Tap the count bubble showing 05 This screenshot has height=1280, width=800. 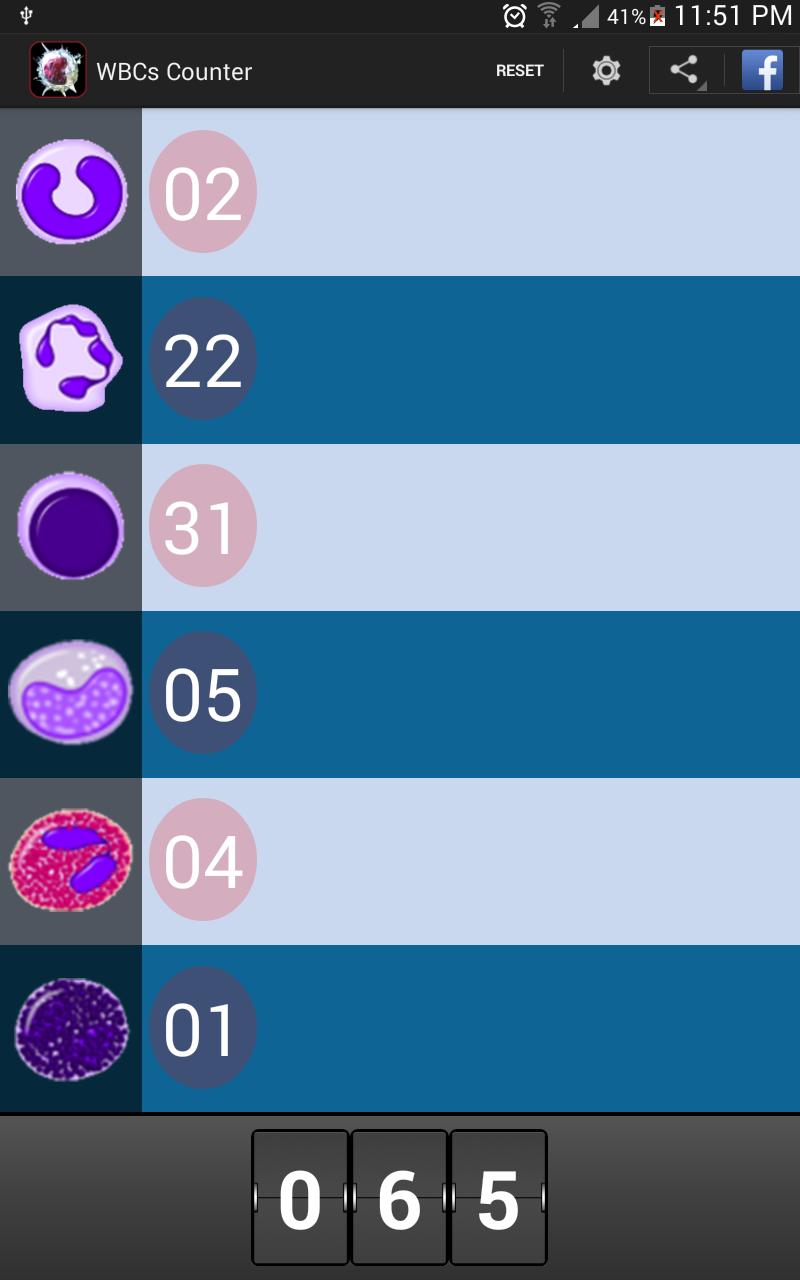[203, 692]
